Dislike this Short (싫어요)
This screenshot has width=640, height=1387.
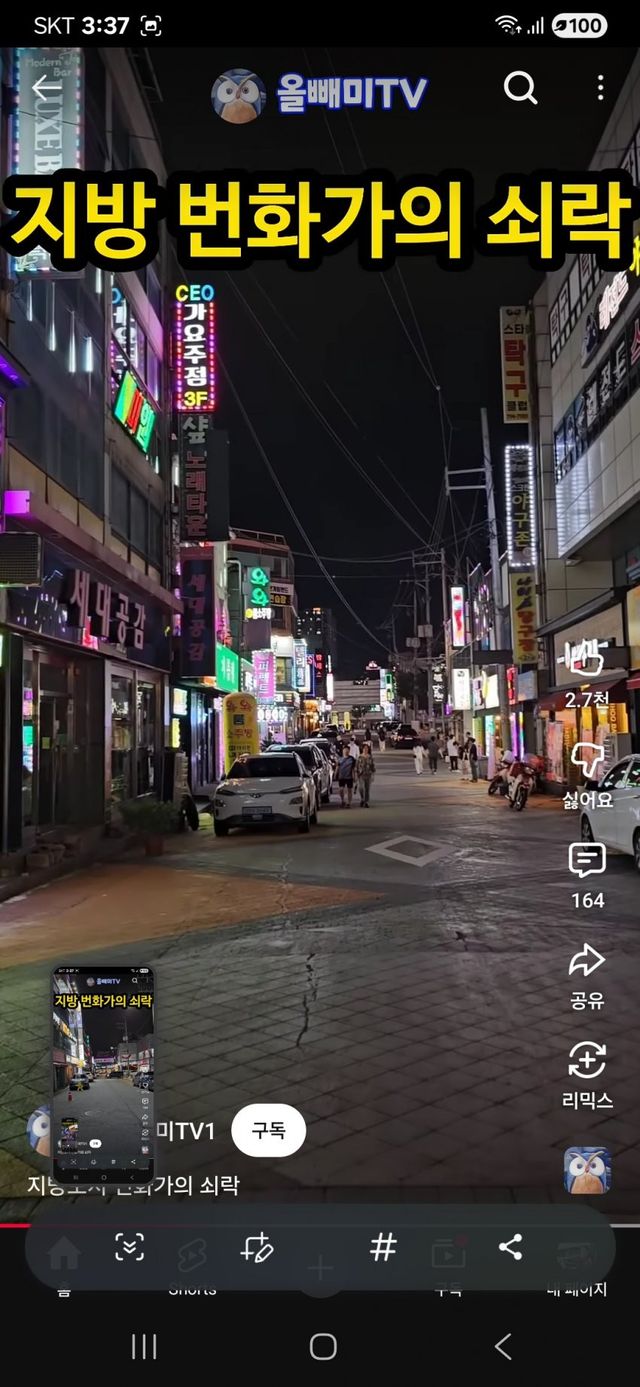pos(587,762)
